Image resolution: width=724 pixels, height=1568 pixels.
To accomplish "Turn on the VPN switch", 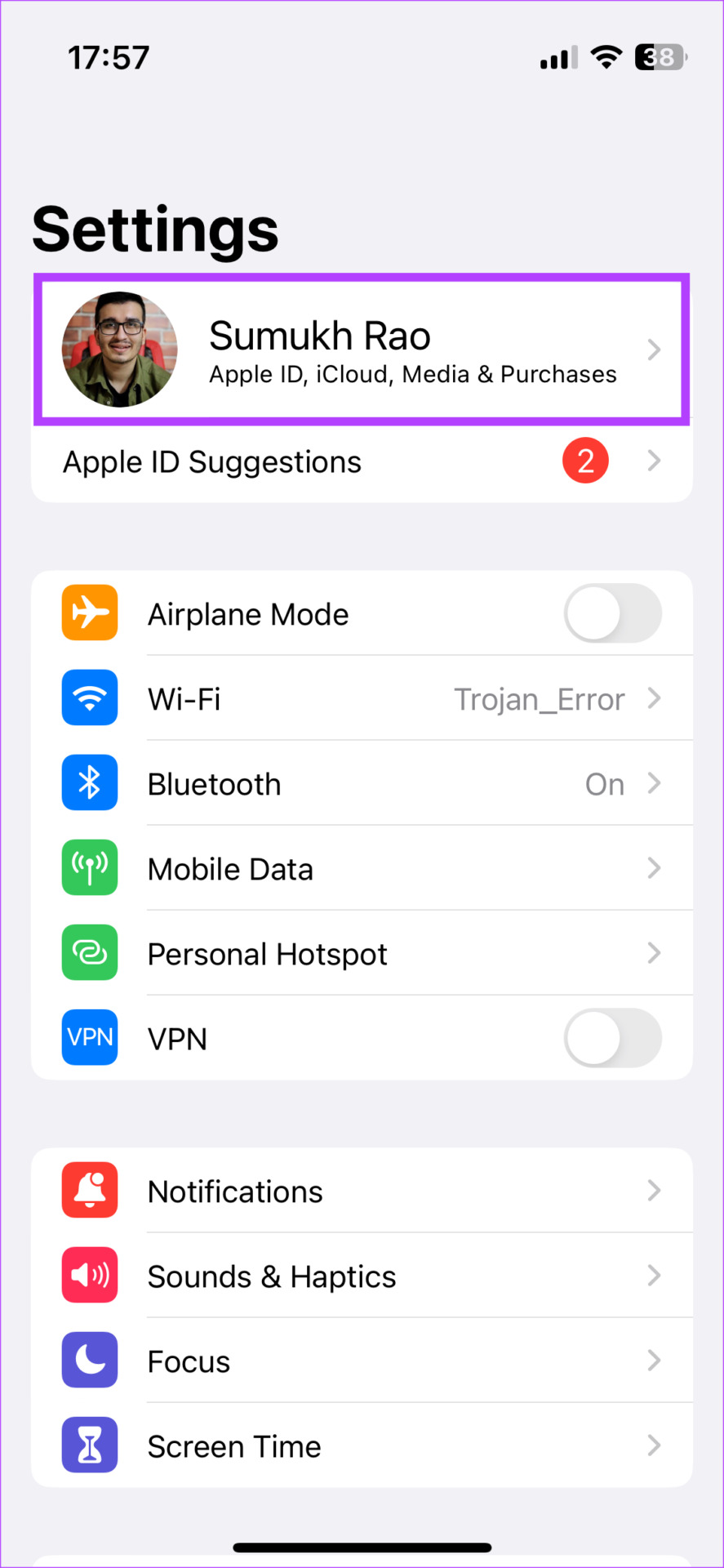I will pyautogui.click(x=612, y=1037).
